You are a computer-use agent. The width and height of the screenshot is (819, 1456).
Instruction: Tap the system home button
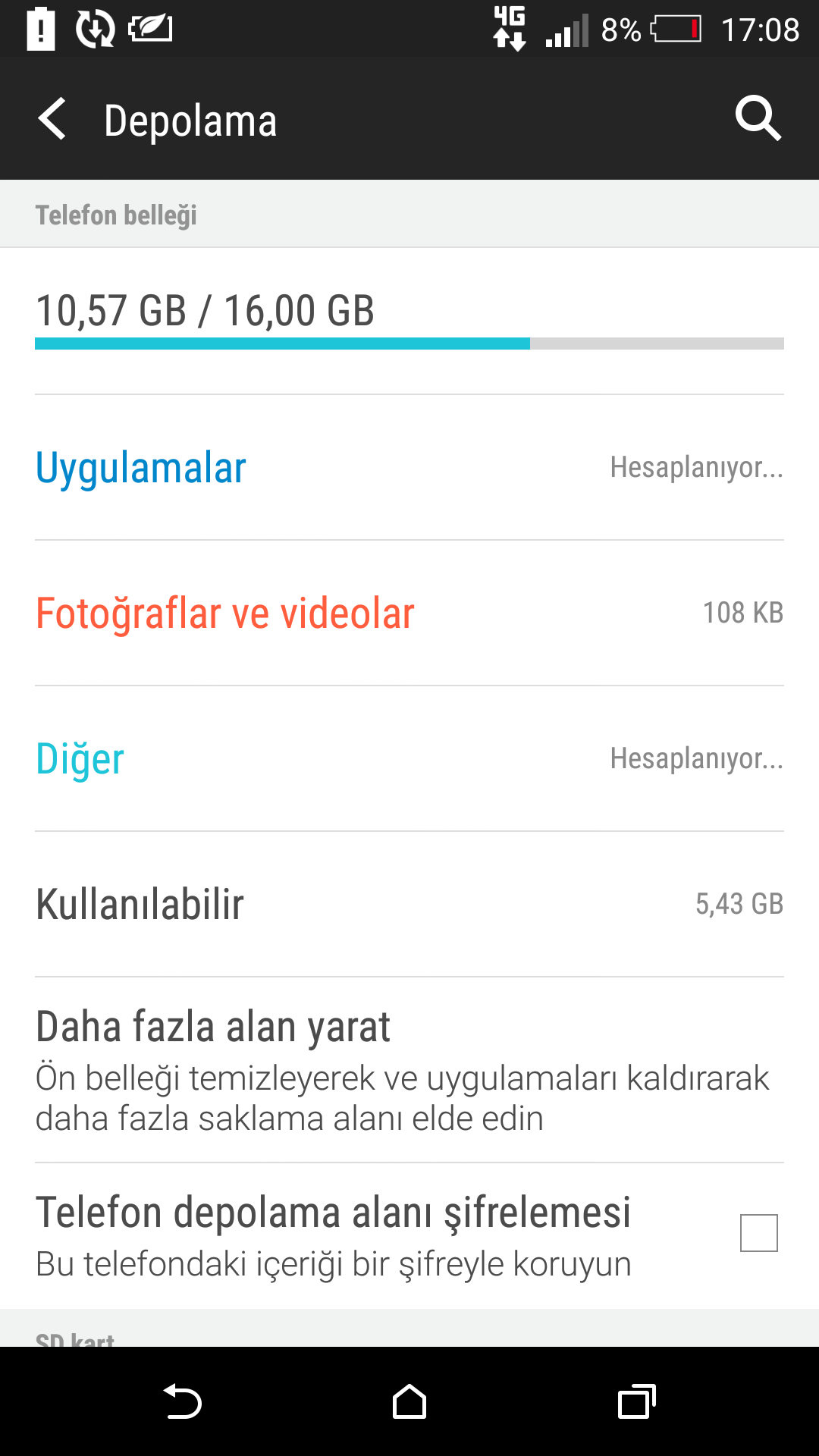click(409, 1401)
